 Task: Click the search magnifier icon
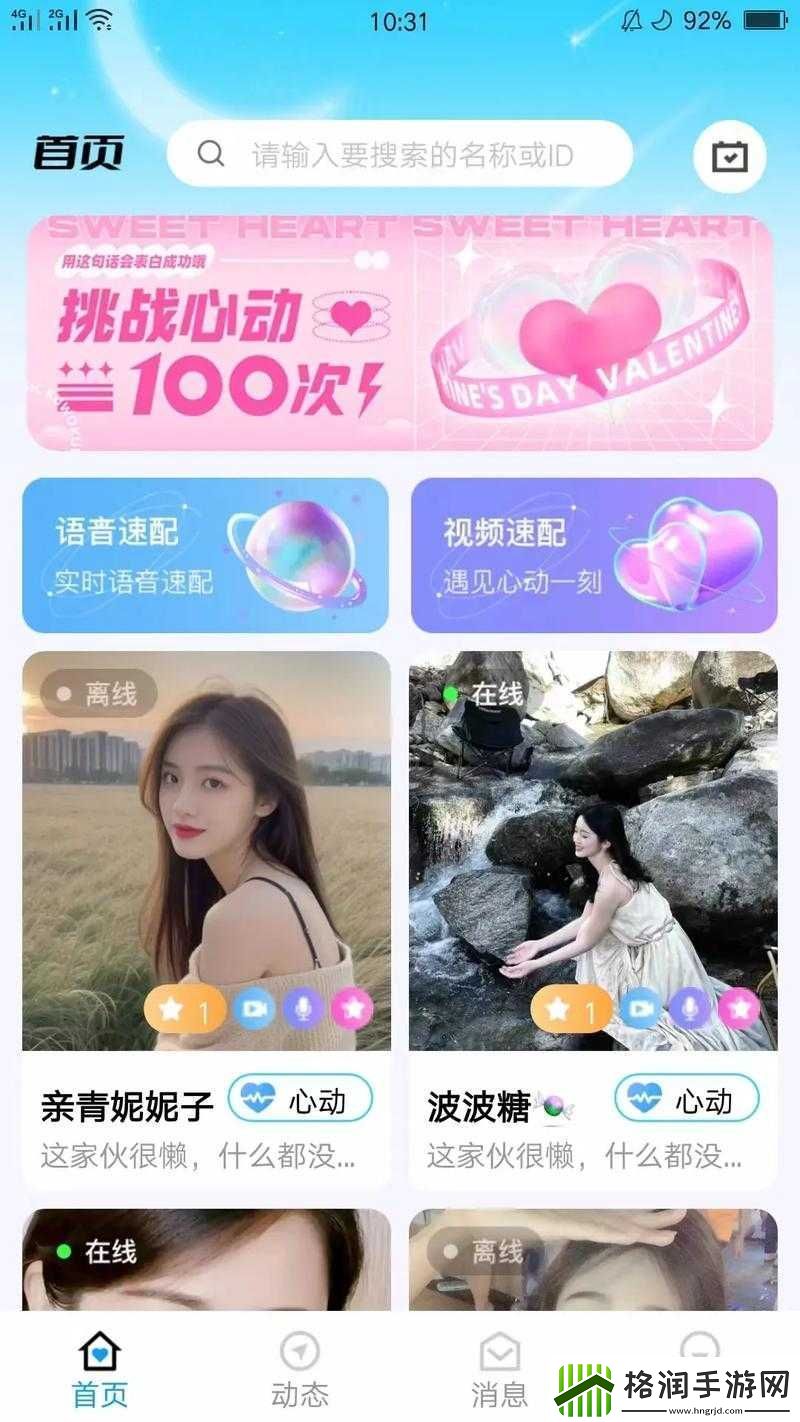[x=210, y=155]
